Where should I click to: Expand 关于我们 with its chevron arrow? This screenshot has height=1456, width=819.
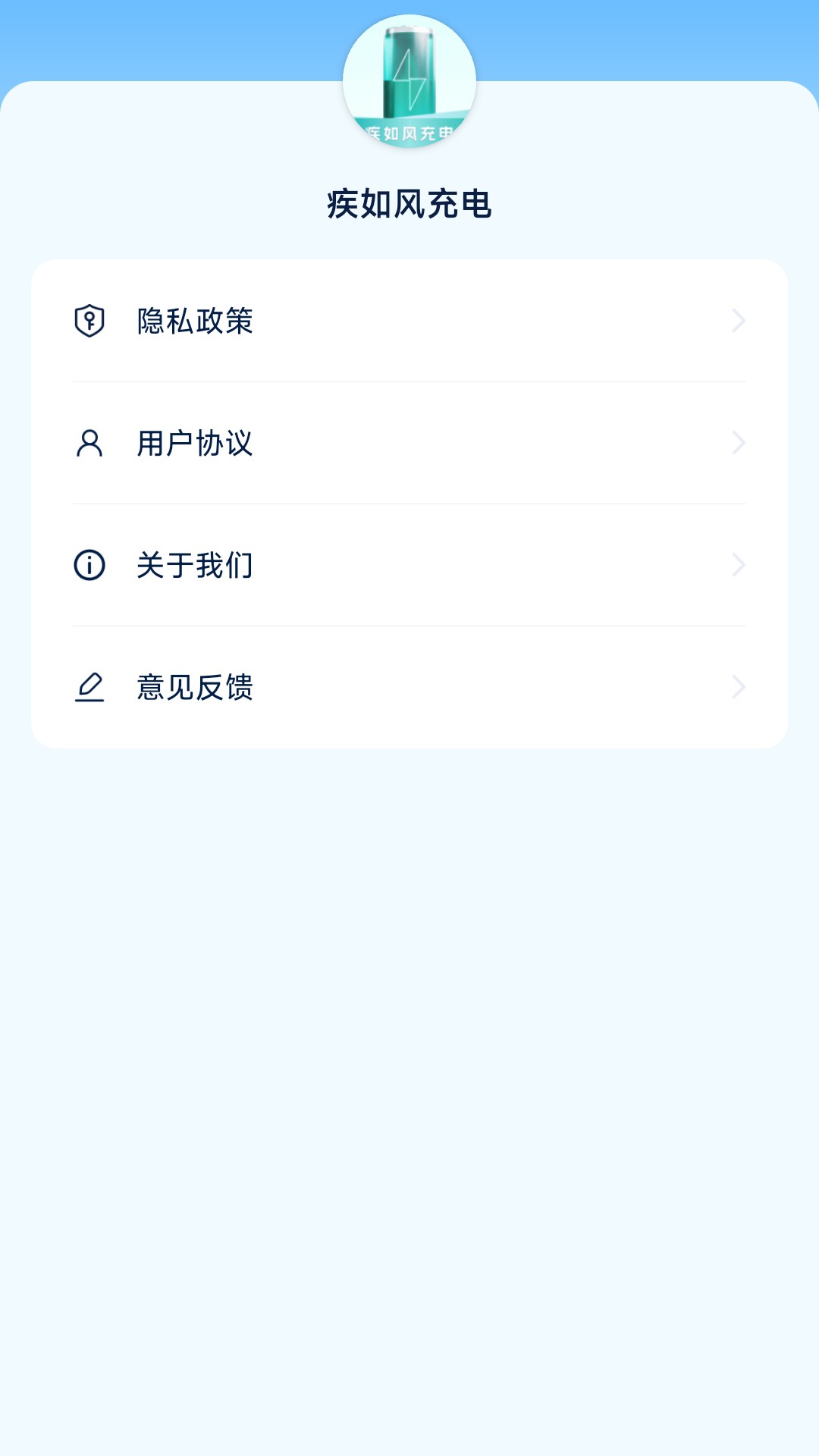(739, 565)
